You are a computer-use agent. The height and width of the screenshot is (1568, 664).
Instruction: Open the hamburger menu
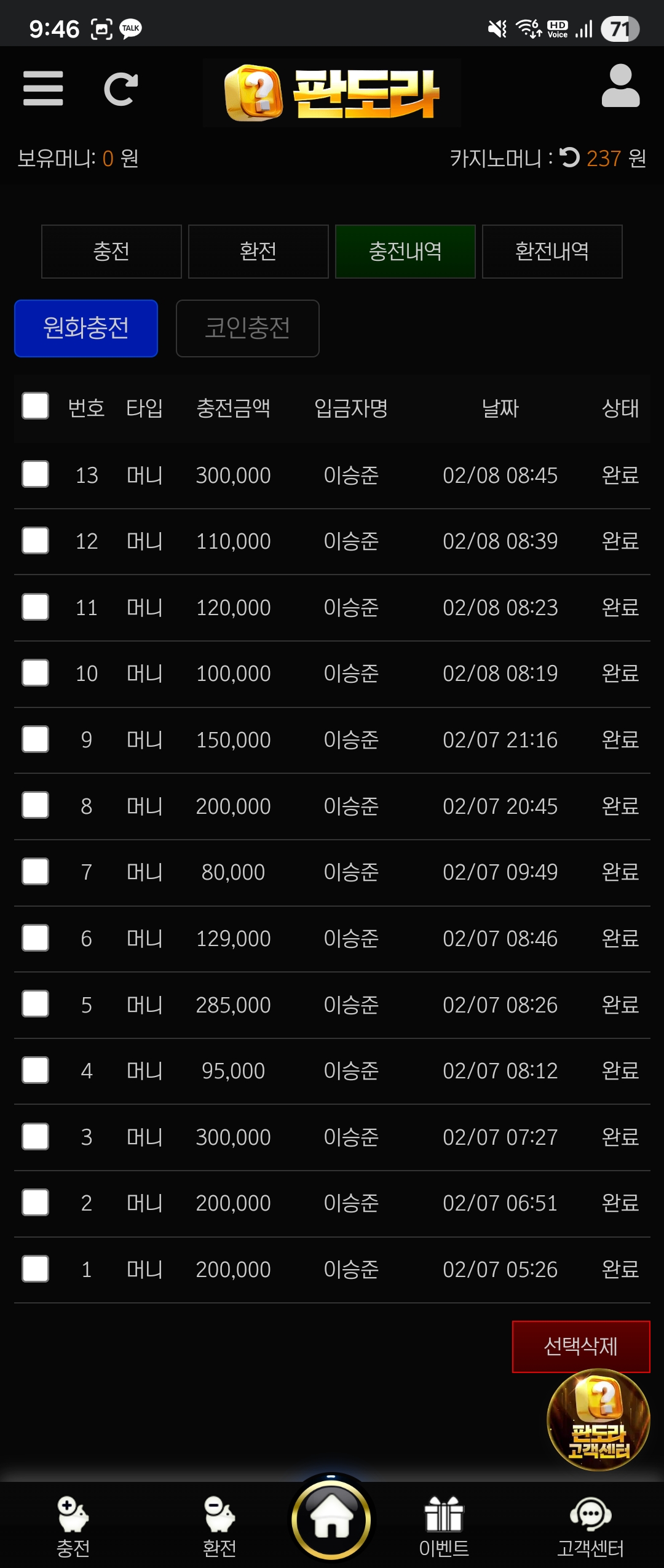pos(43,89)
